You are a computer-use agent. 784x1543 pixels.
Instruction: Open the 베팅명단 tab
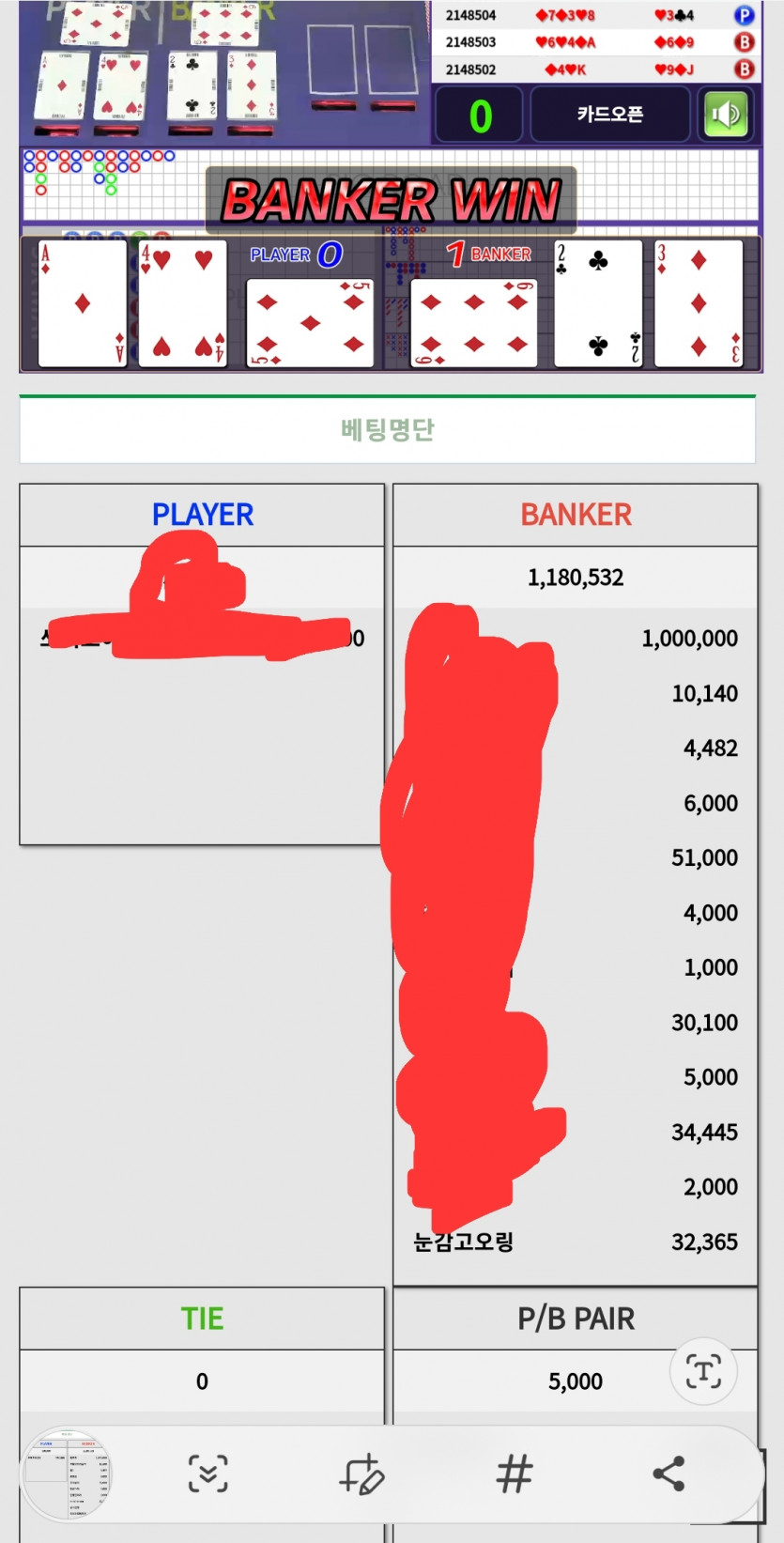(x=387, y=430)
